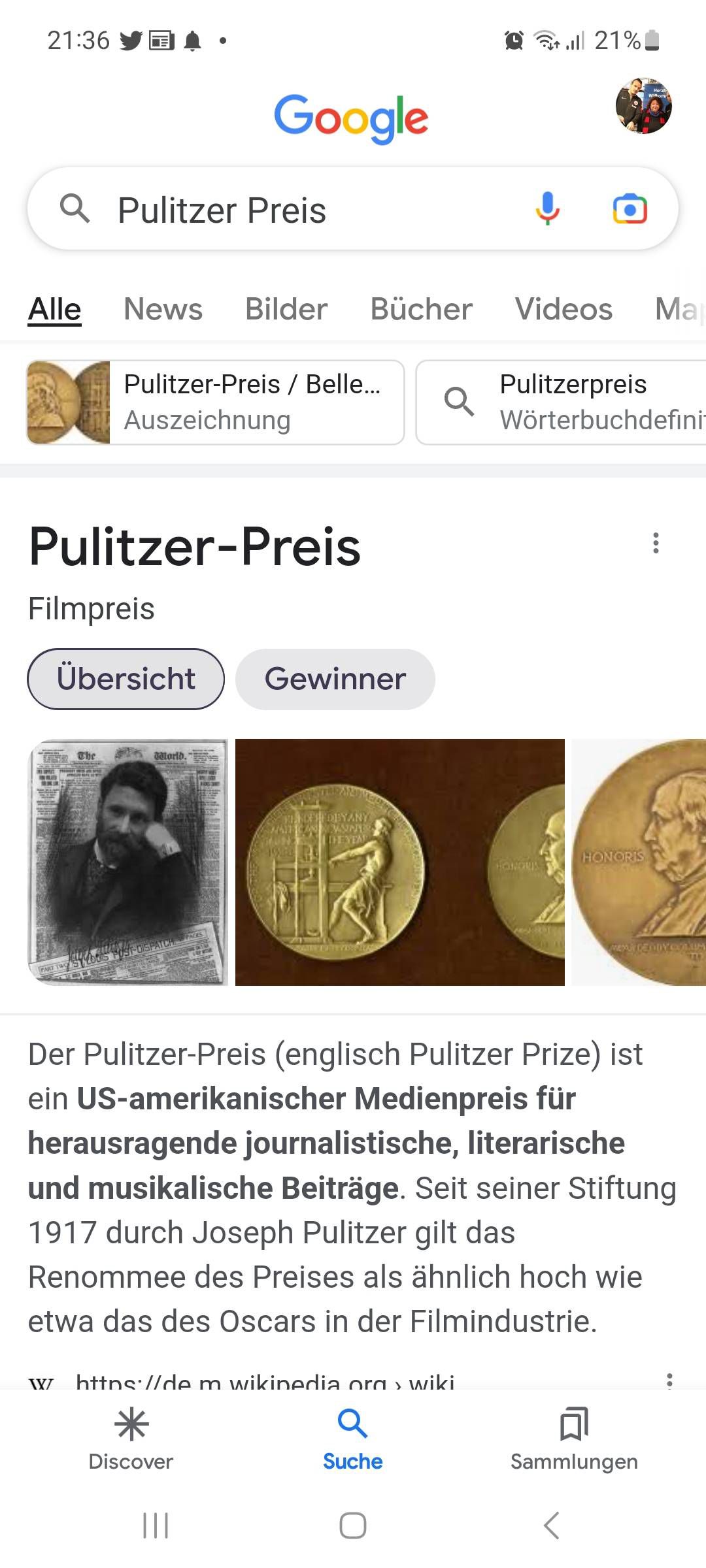Screen dimensions: 706x1568
Task: Select the Übersicht chip
Action: pos(126,679)
